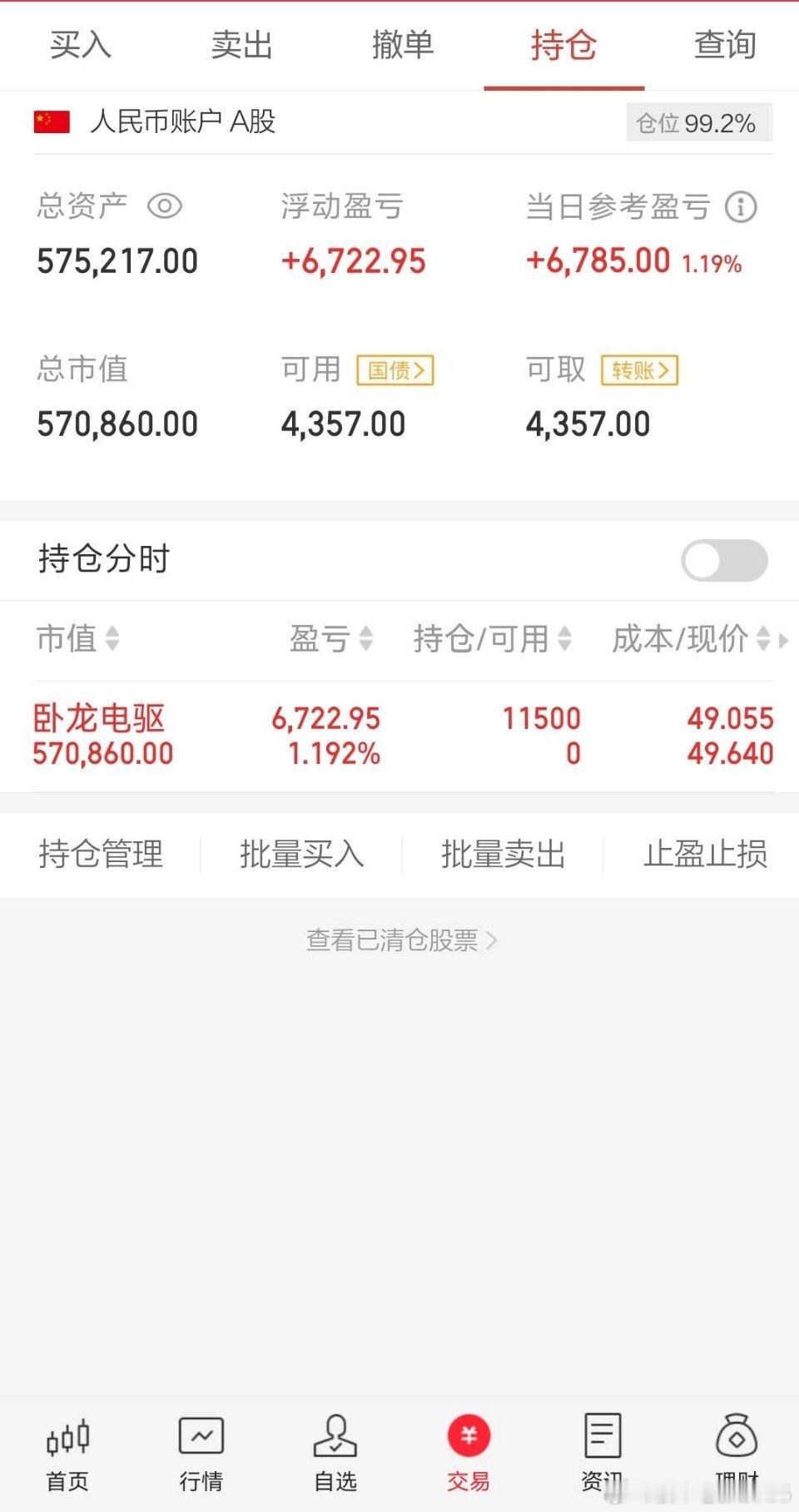The image size is (799, 1512).
Task: Open 持仓管理
Action: [101, 855]
